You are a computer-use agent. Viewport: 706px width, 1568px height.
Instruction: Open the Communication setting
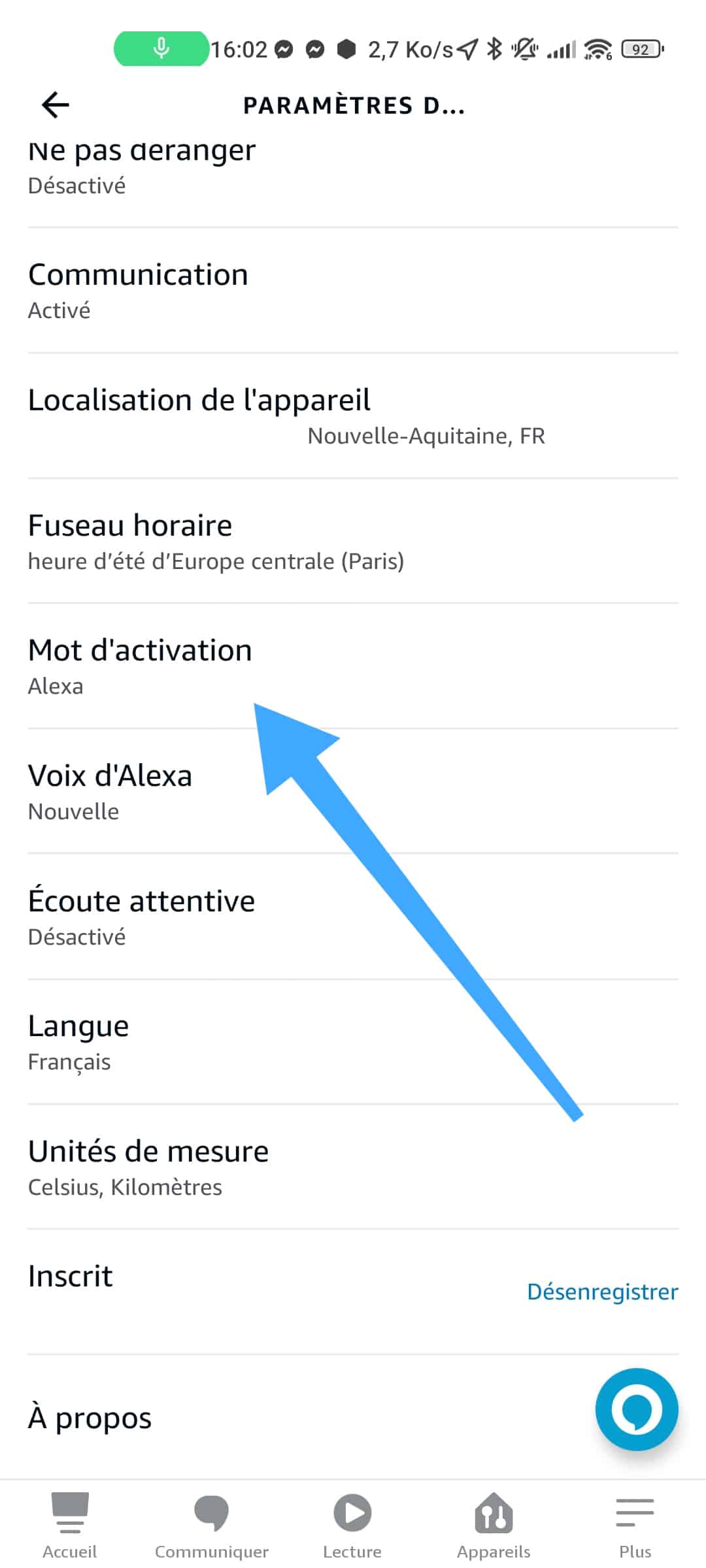coord(353,291)
